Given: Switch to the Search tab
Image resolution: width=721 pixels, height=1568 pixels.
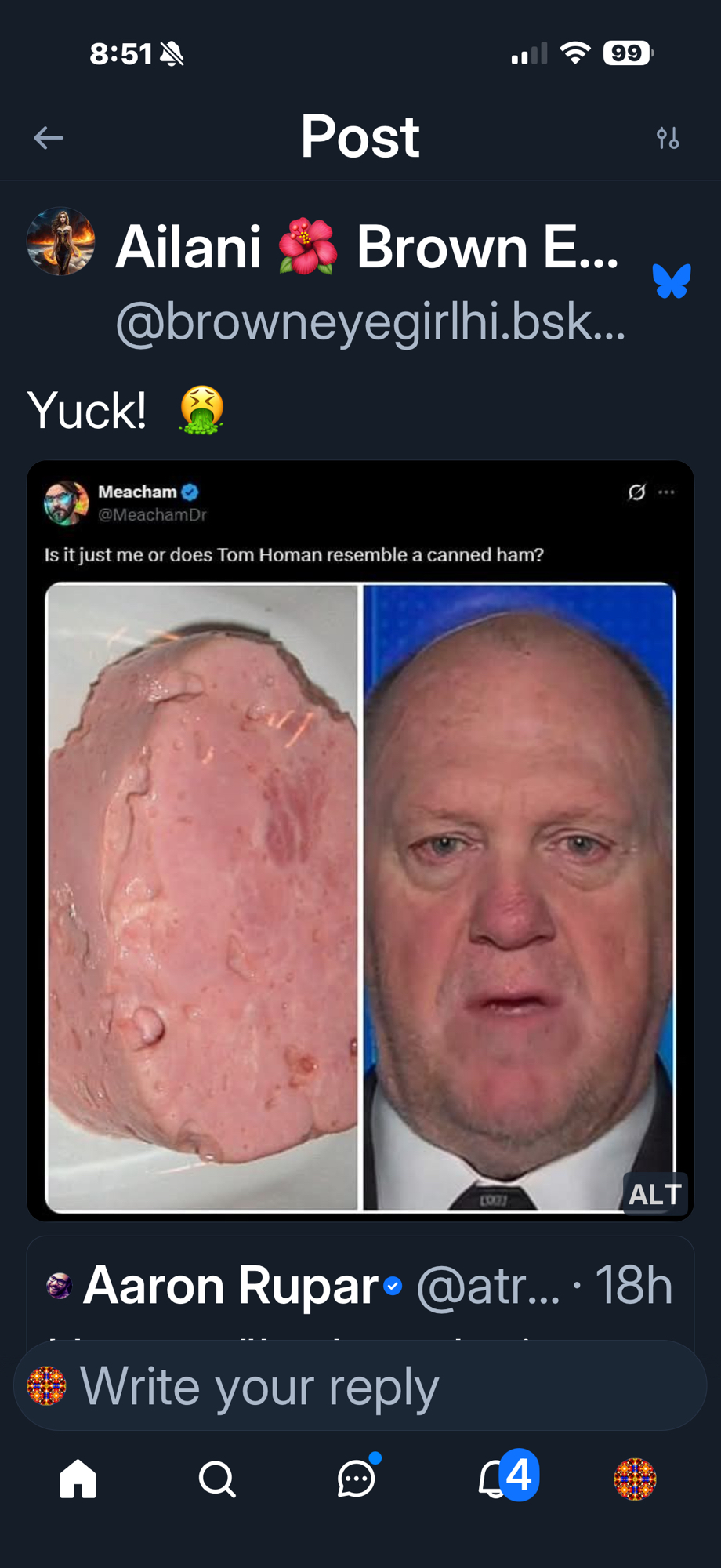Looking at the screenshot, I should [x=217, y=1479].
